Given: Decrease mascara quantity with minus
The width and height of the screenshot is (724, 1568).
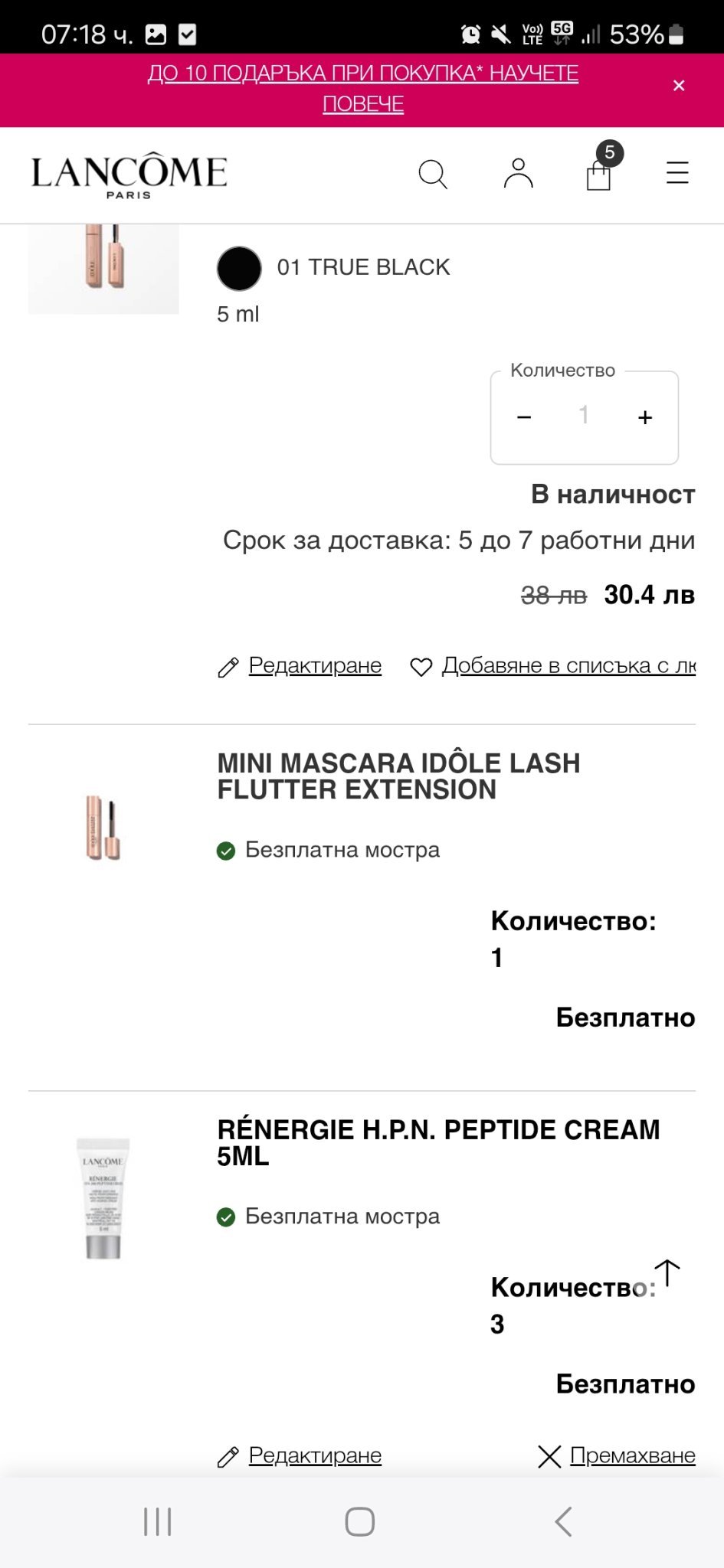Looking at the screenshot, I should point(524,417).
